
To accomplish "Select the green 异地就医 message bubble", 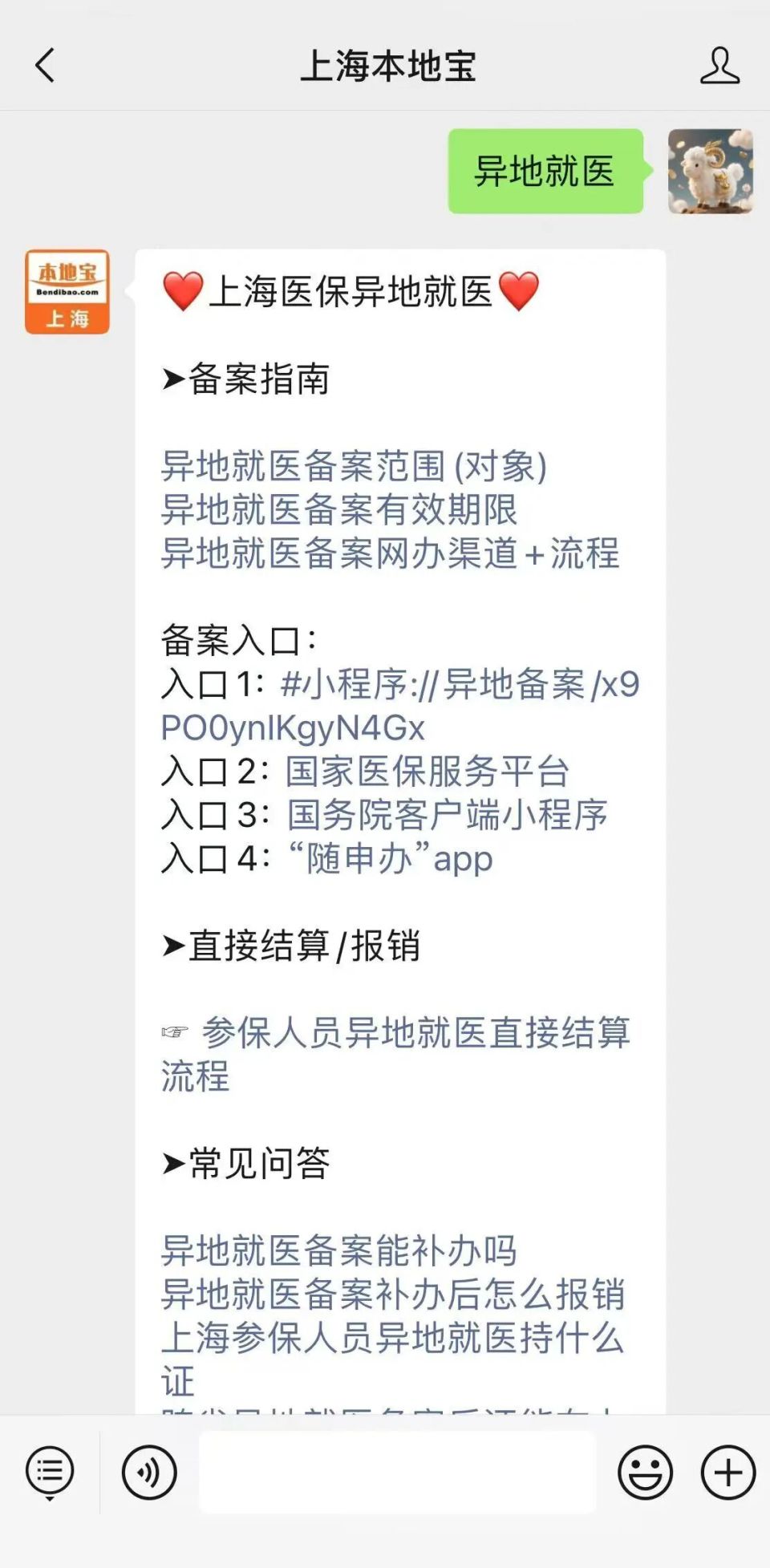I will [x=544, y=170].
